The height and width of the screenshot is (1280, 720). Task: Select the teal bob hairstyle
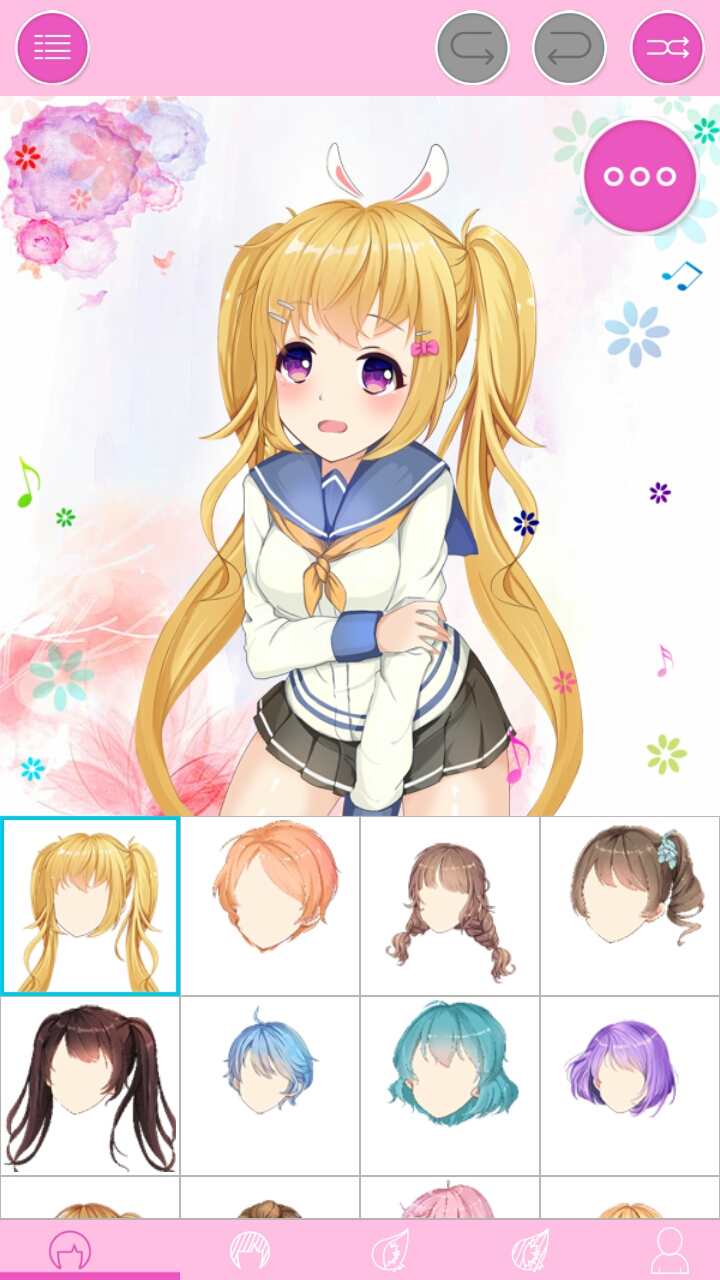point(450,1086)
